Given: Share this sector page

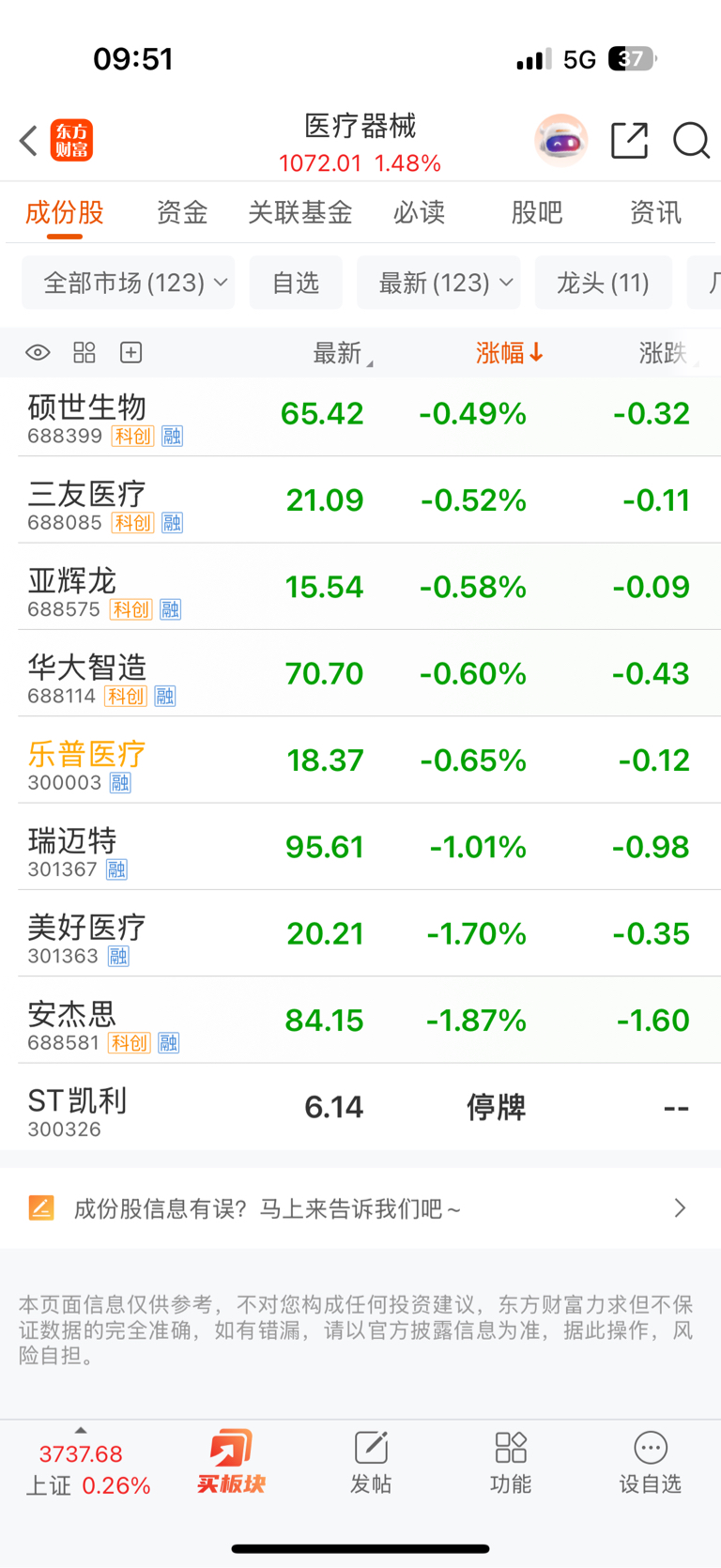Looking at the screenshot, I should (629, 140).
